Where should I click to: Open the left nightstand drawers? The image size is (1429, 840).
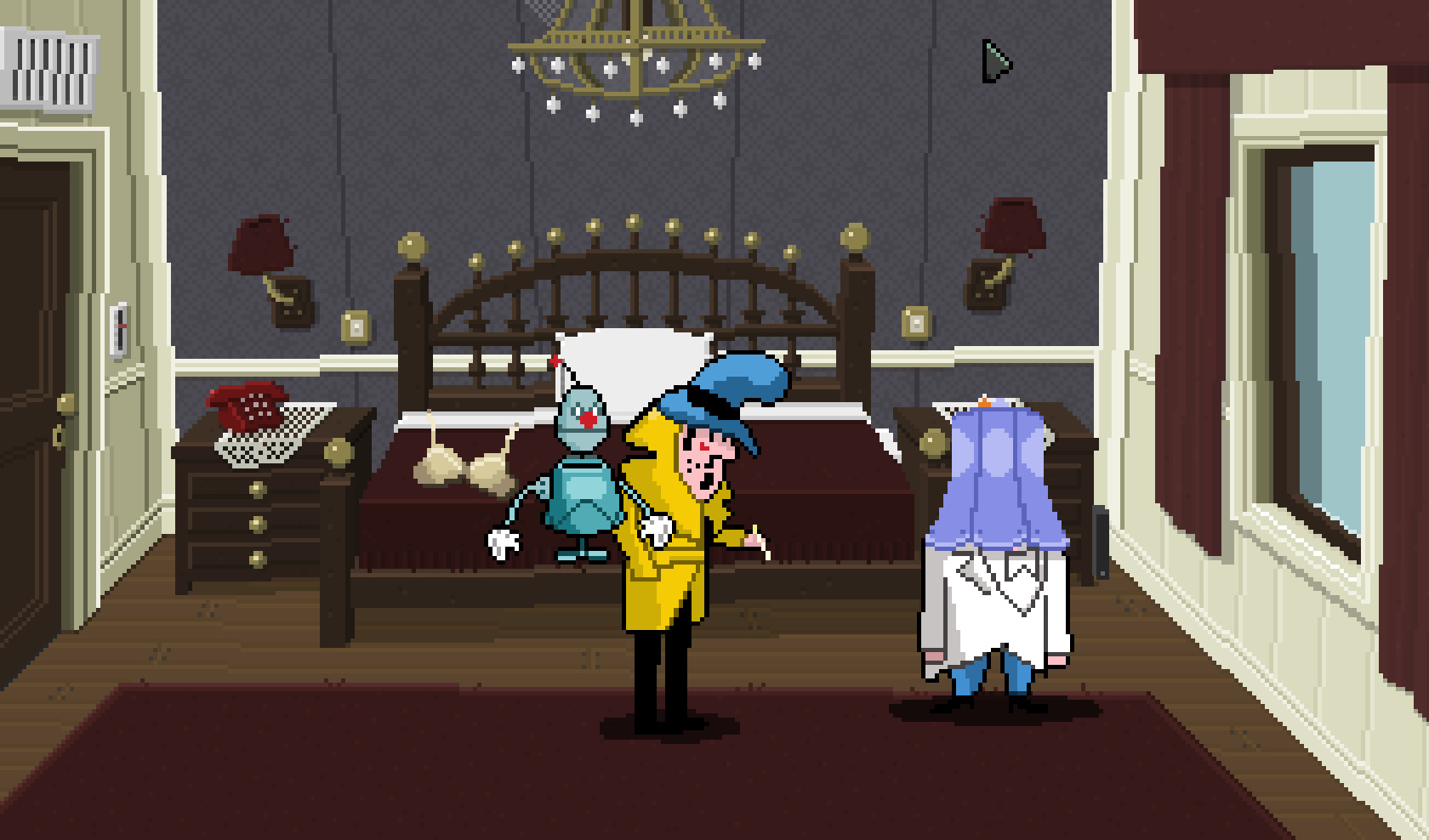coord(255,523)
